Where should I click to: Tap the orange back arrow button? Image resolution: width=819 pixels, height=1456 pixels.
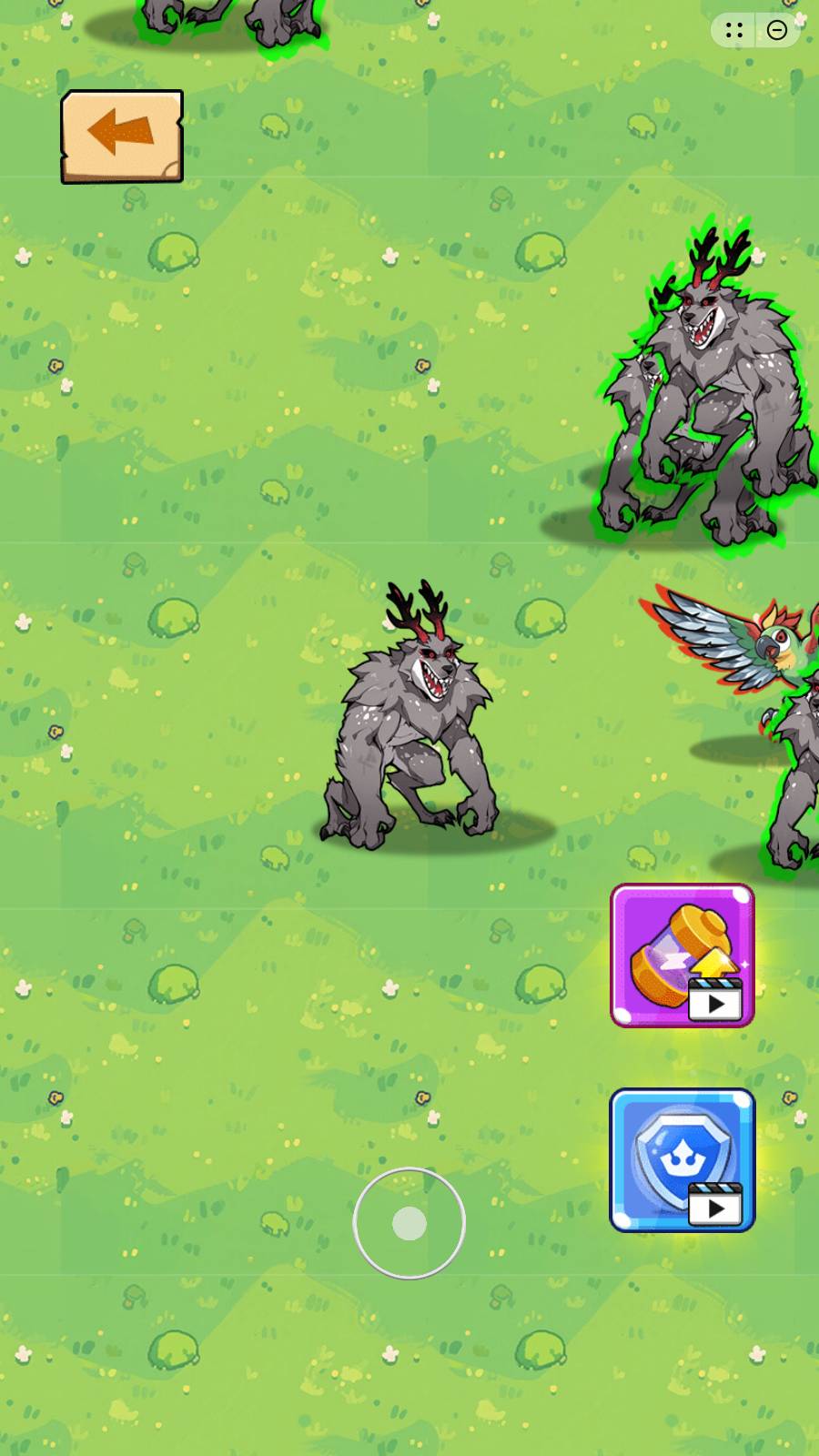click(122, 136)
